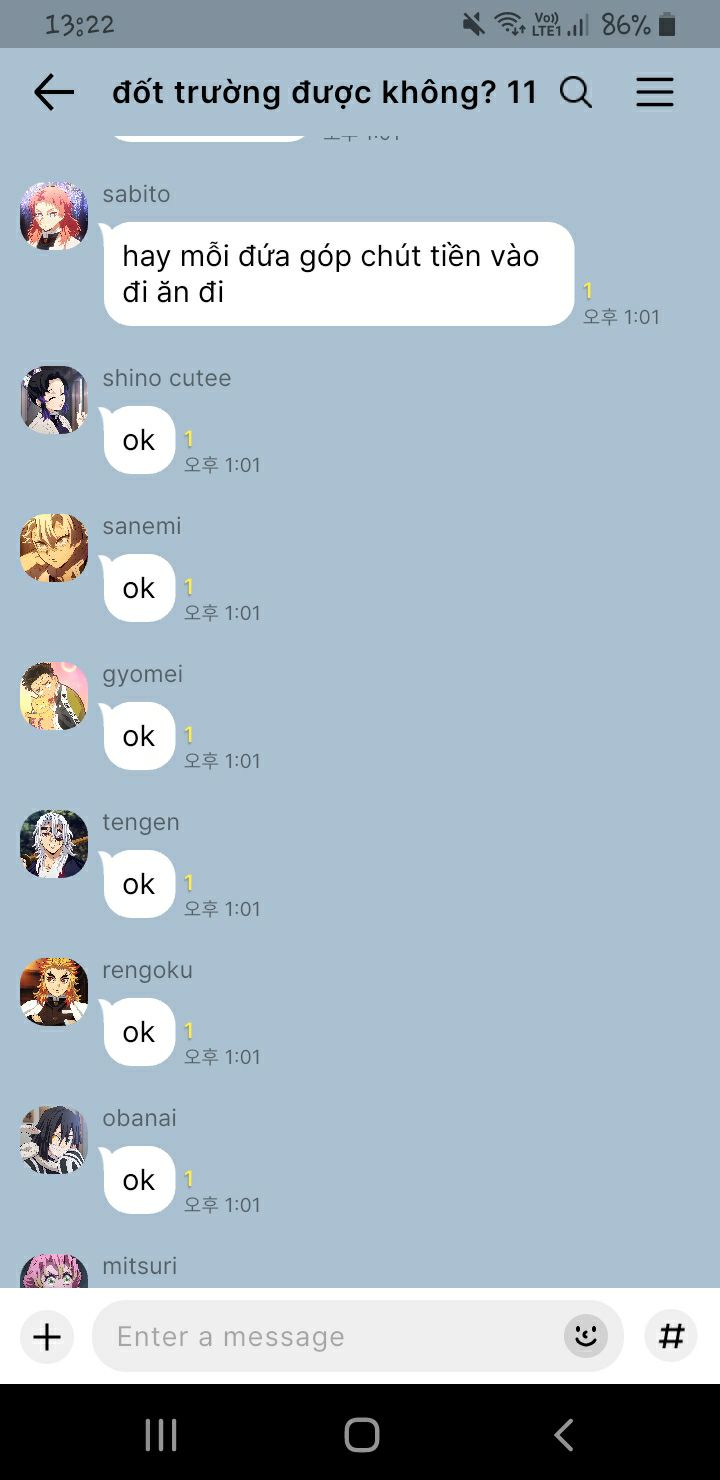
Task: Open rengoku's profile avatar
Action: (54, 992)
